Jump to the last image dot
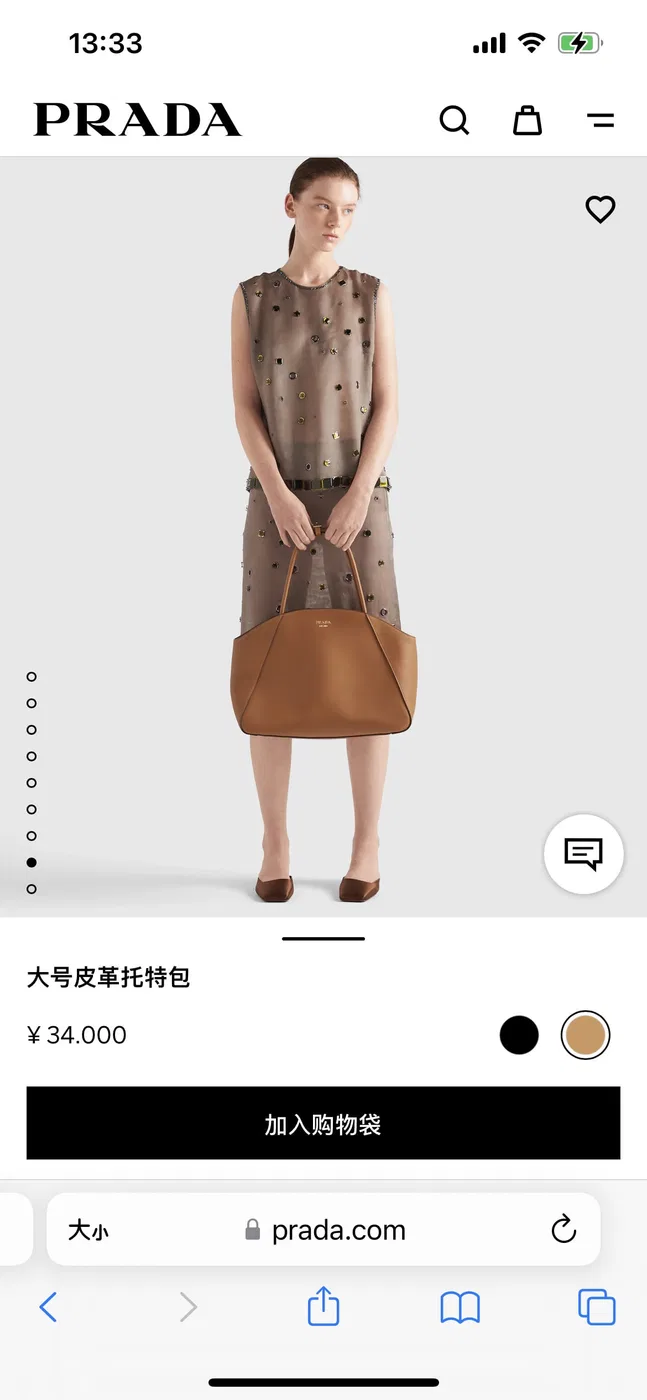 [x=32, y=889]
